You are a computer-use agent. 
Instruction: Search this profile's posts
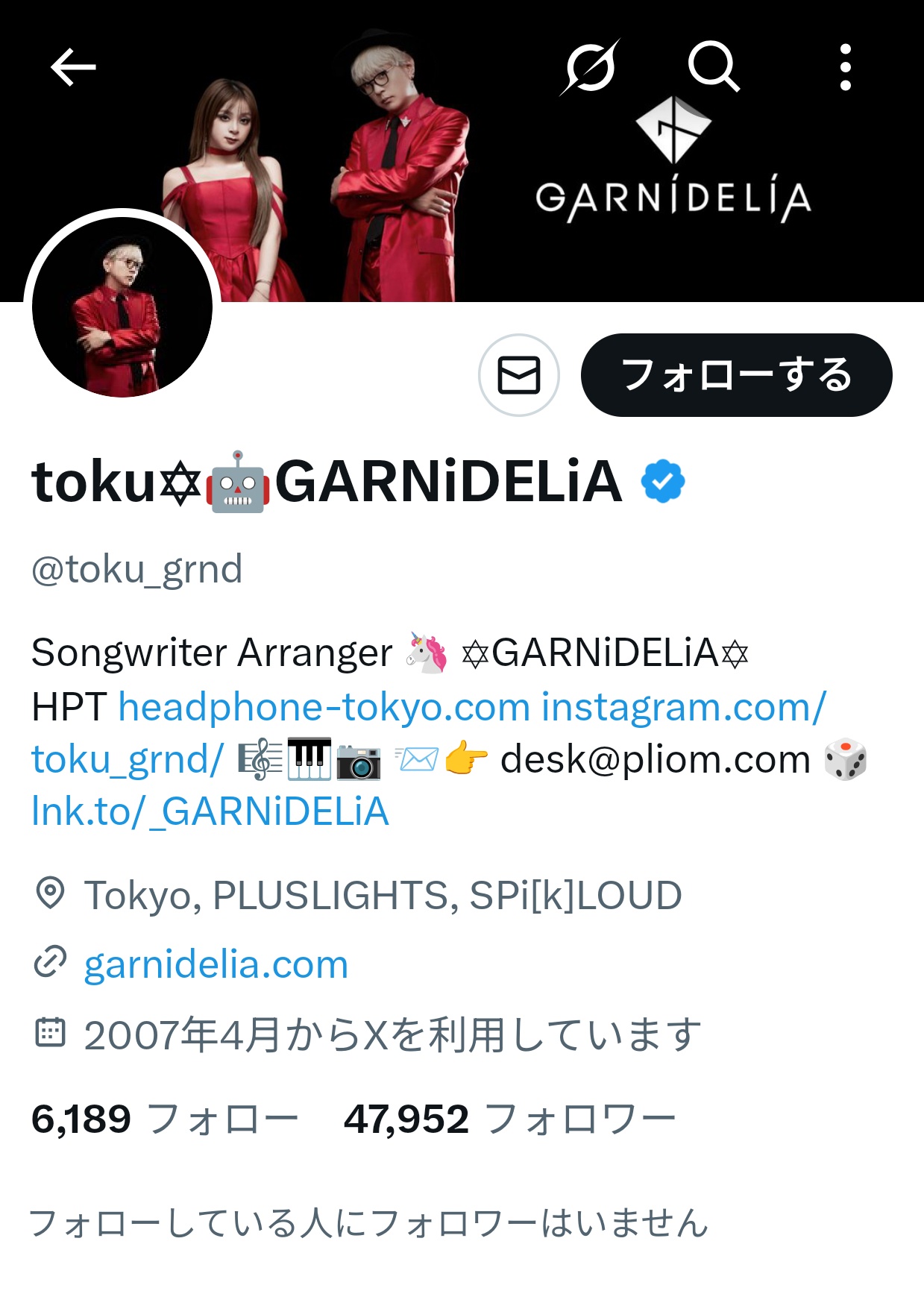point(713,67)
